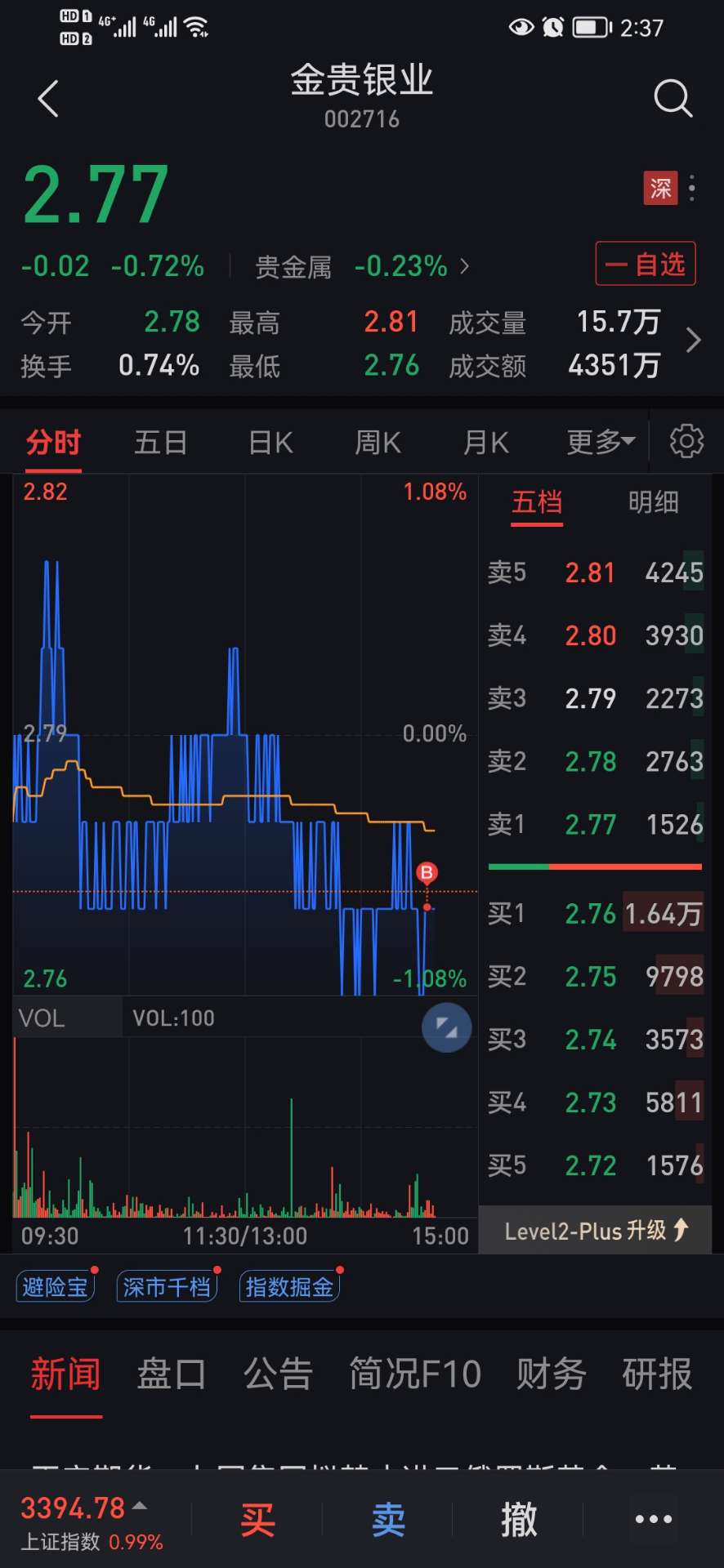
Task: Expand chart to fullscreen
Action: point(446,1027)
